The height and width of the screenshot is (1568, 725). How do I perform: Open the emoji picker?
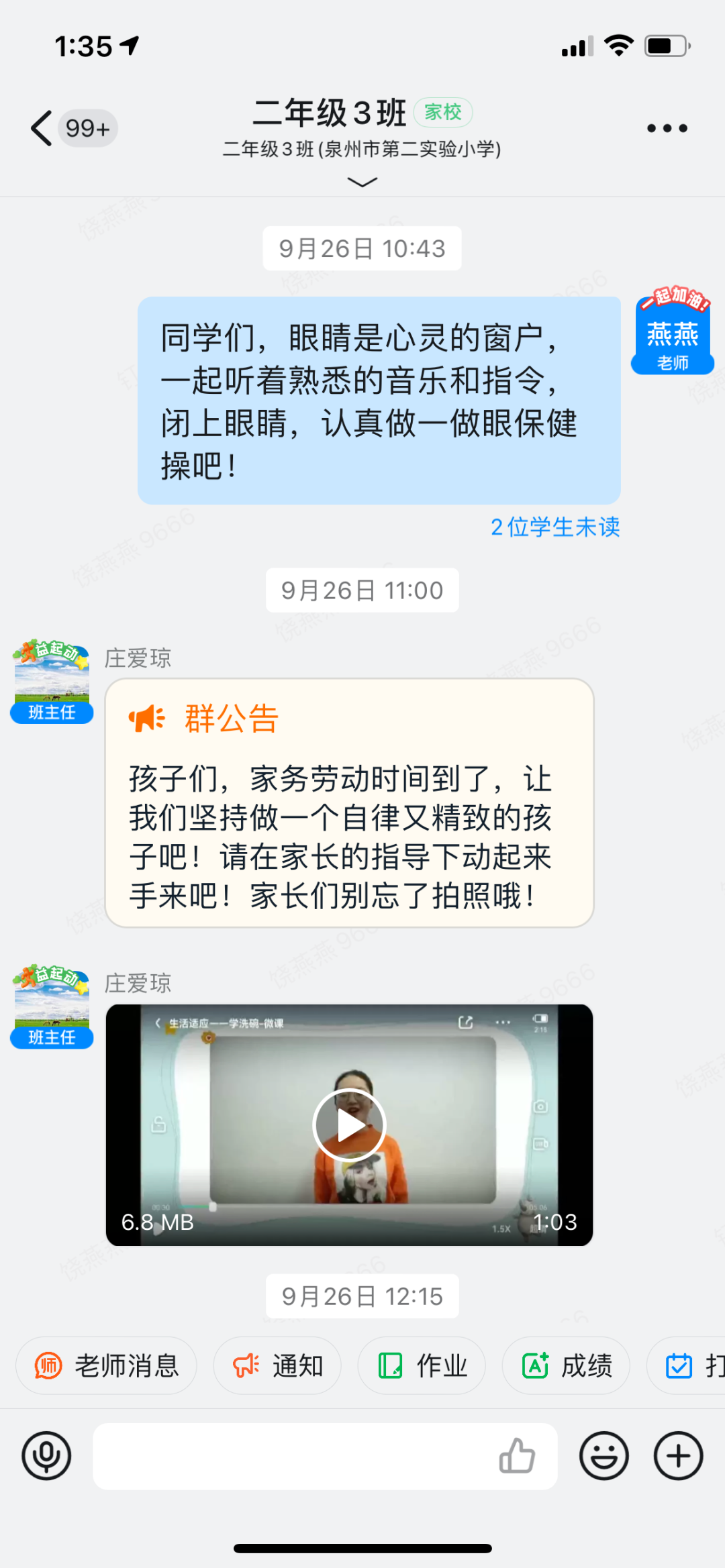pyautogui.click(x=604, y=1456)
